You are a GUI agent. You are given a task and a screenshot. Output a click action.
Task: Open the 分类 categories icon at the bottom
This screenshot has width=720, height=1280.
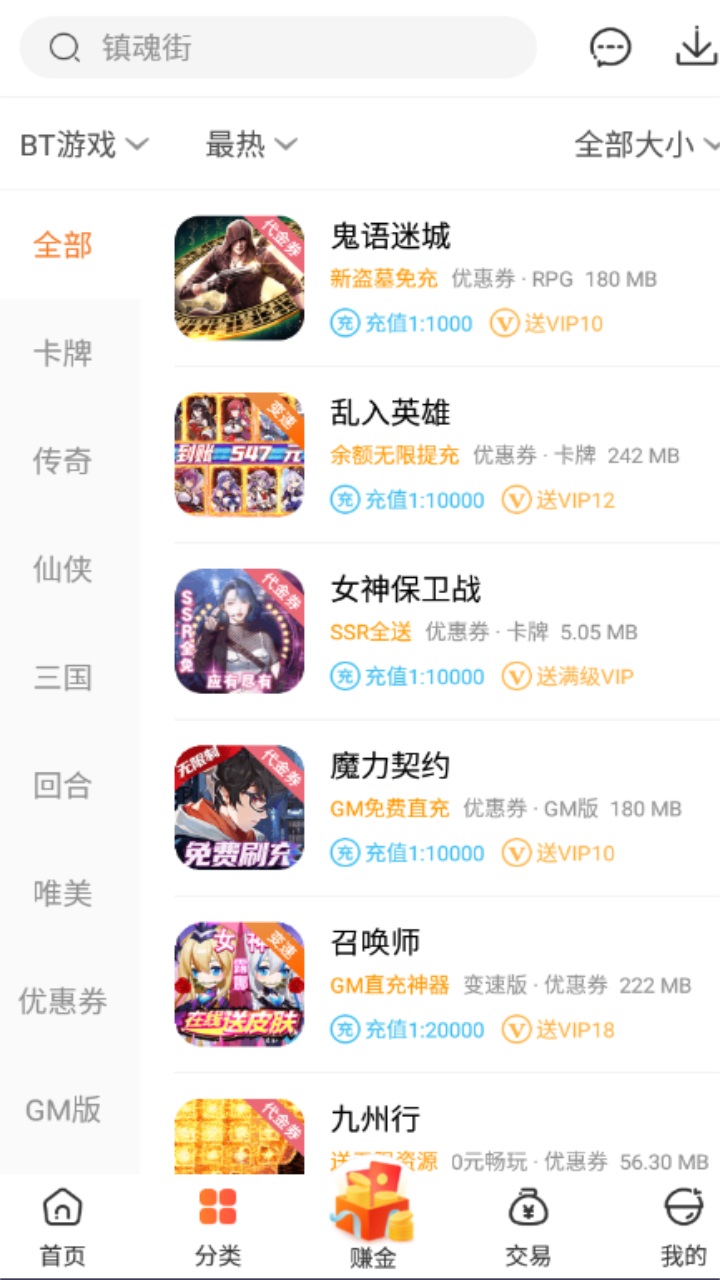(x=217, y=1210)
